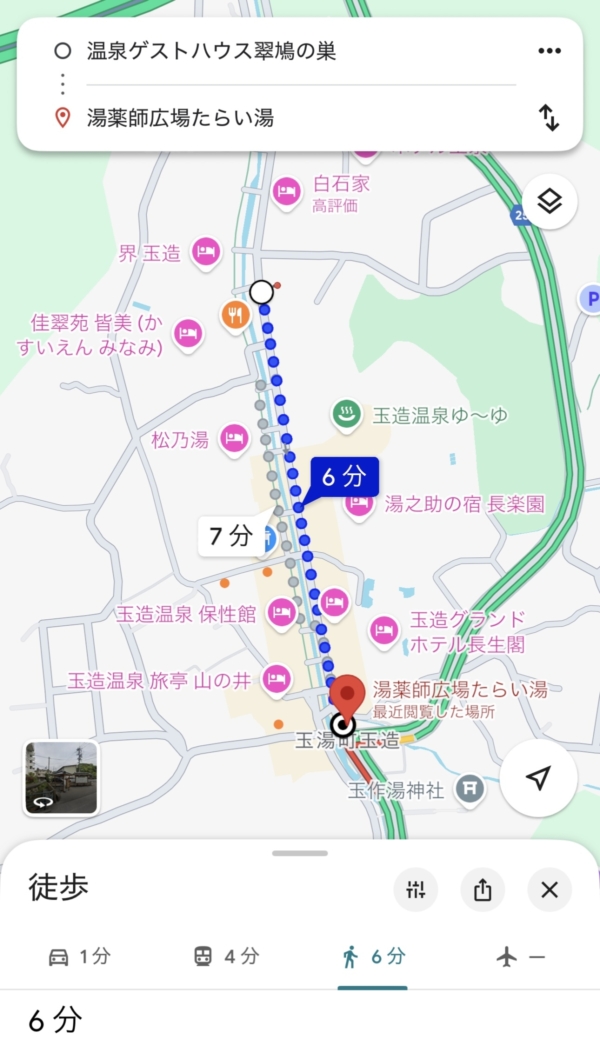Edit the destination 湯薬師広場たらい湯
Image resolution: width=600 pixels, height=1039 pixels.
pyautogui.click(x=180, y=118)
